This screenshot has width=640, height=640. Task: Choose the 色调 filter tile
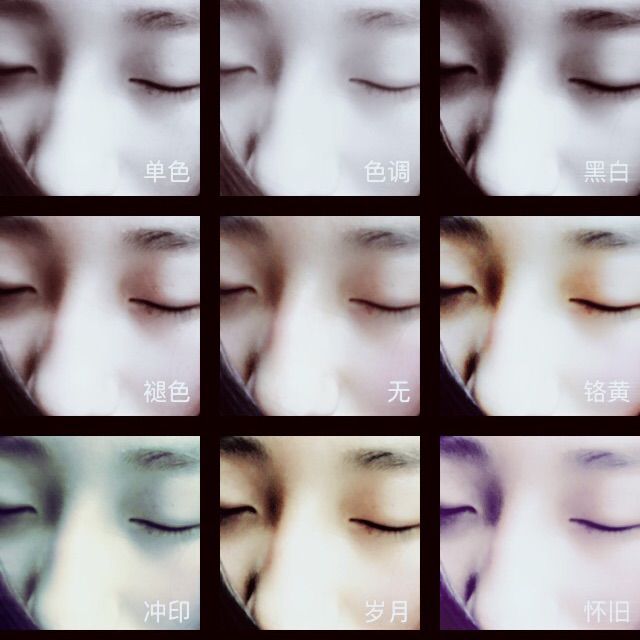(x=319, y=98)
